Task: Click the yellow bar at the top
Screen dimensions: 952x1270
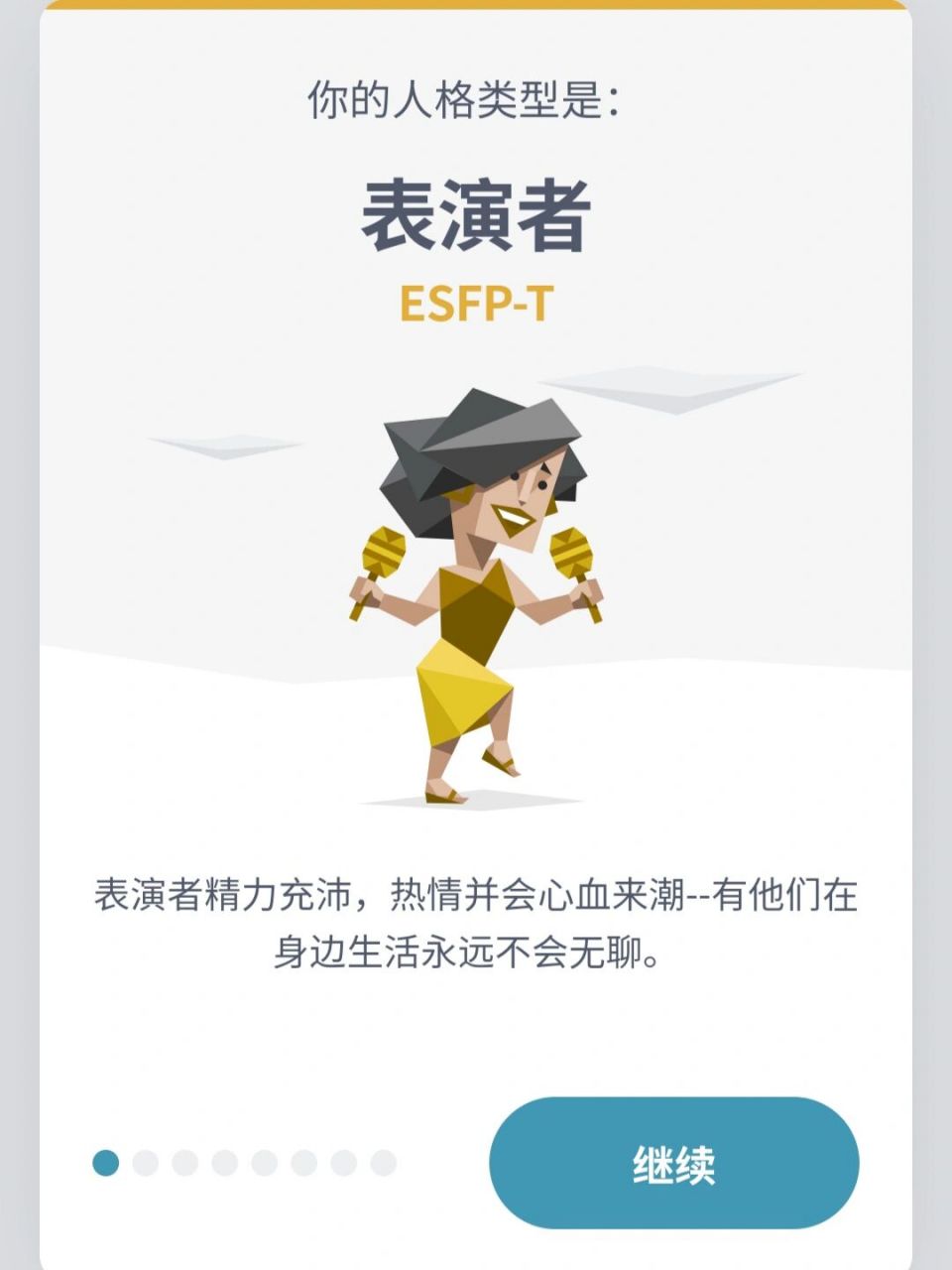Action: [x=476, y=6]
